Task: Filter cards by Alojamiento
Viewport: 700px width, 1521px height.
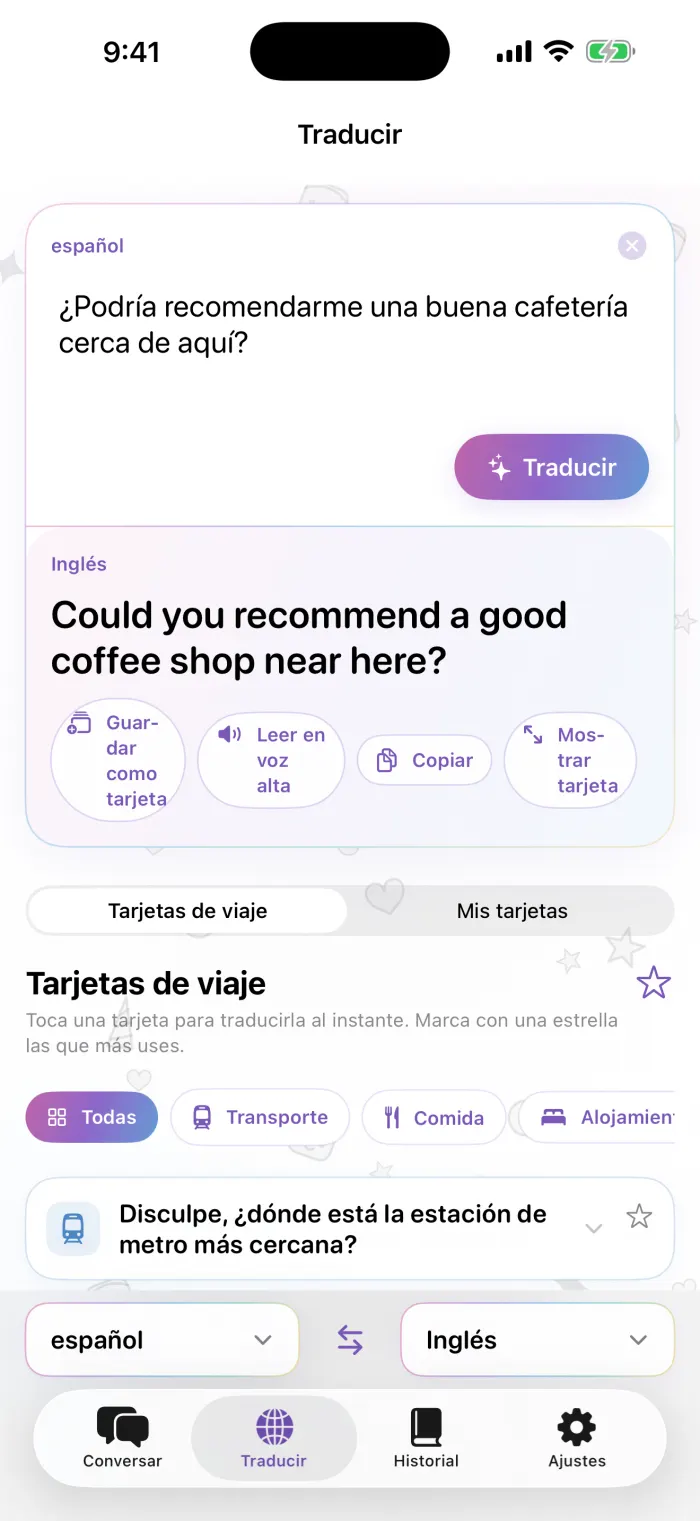Action: click(x=598, y=1117)
